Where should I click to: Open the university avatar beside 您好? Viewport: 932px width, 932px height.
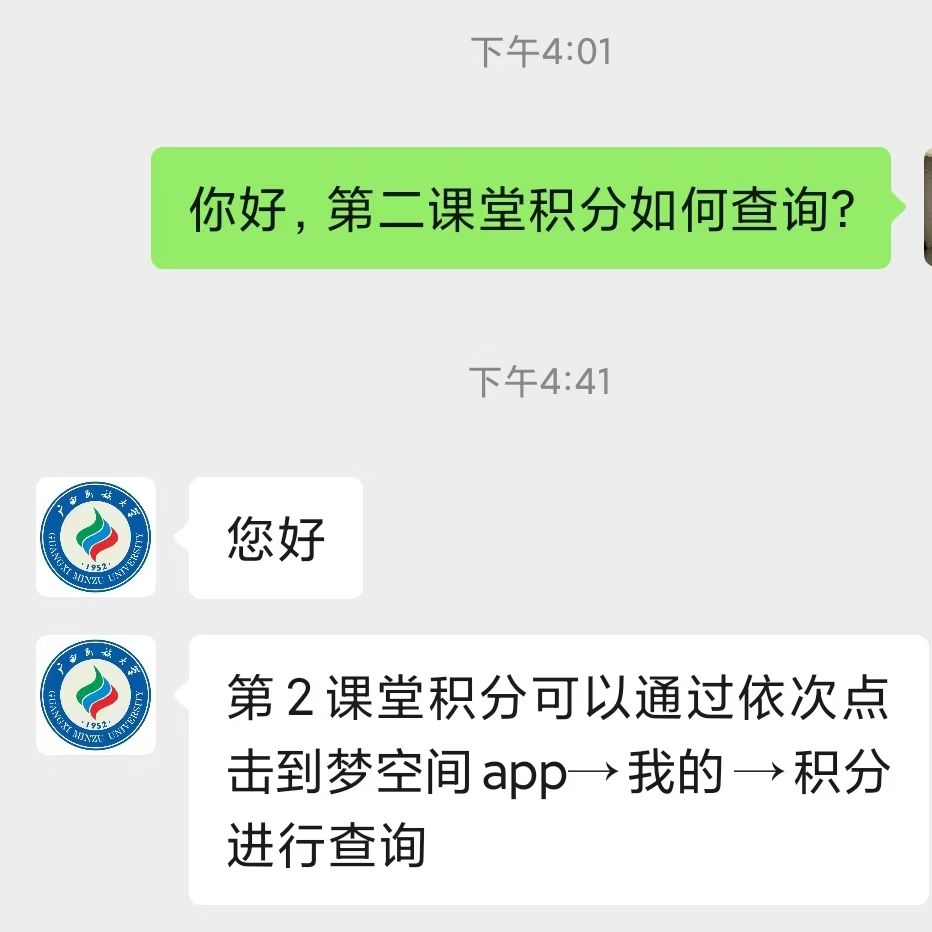tap(96, 537)
